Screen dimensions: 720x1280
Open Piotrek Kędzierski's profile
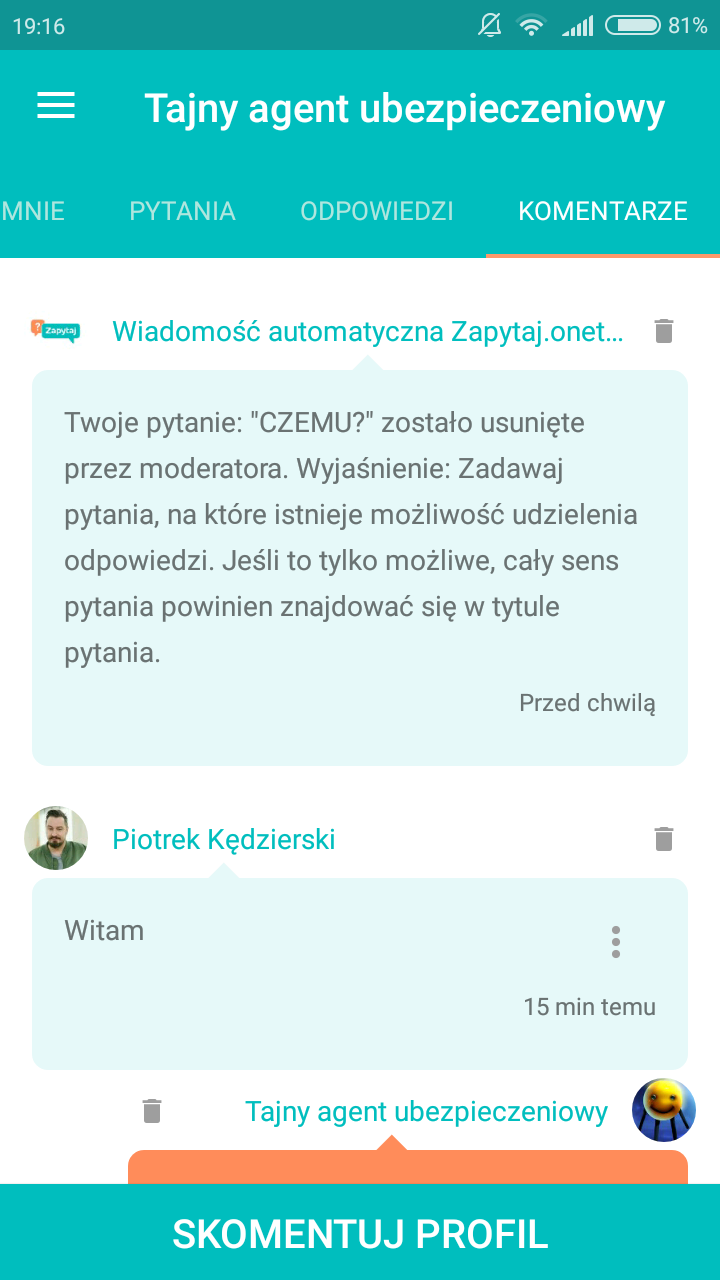[224, 839]
